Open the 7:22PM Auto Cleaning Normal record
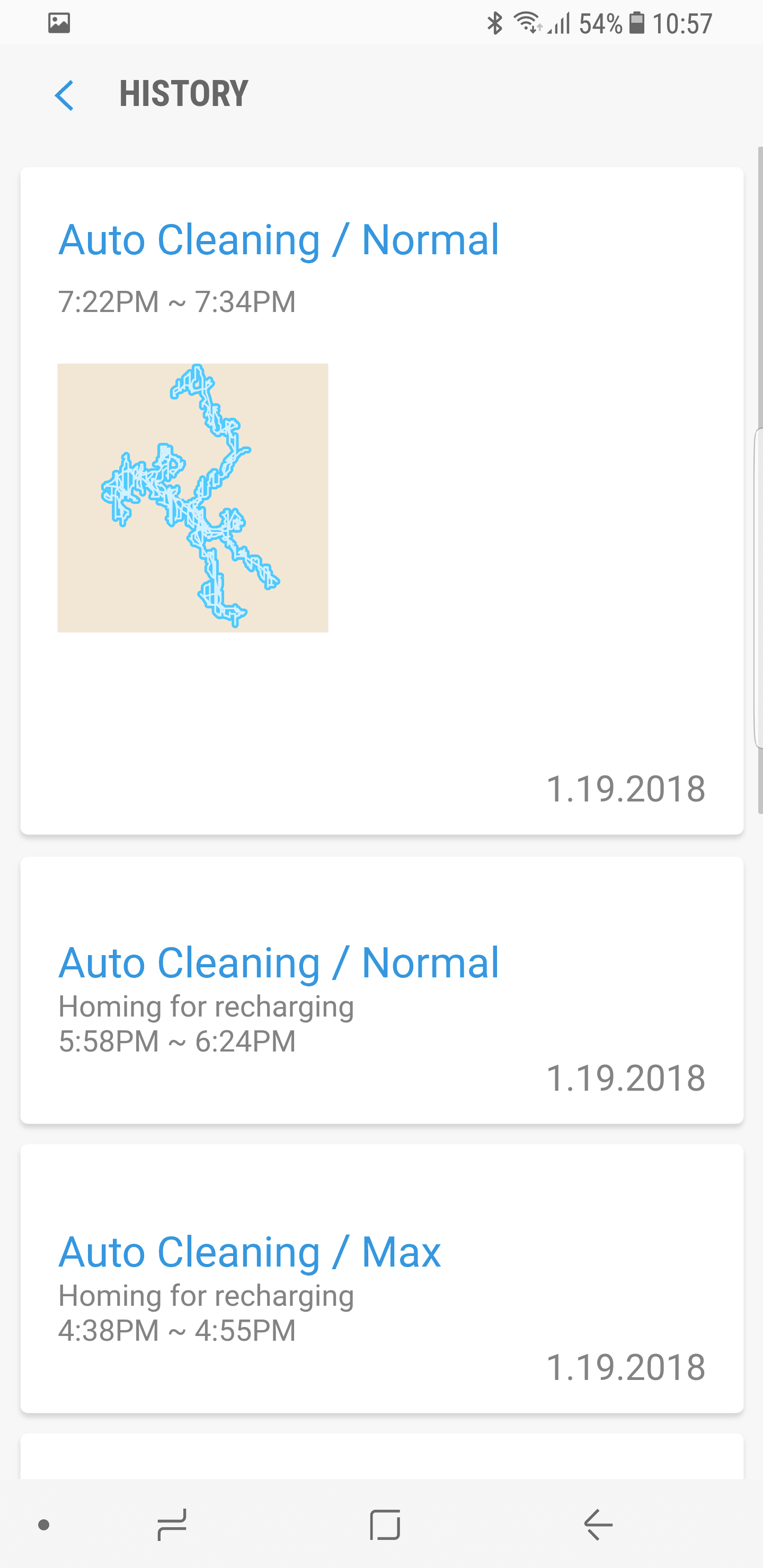The width and height of the screenshot is (763, 1568). (x=382, y=501)
